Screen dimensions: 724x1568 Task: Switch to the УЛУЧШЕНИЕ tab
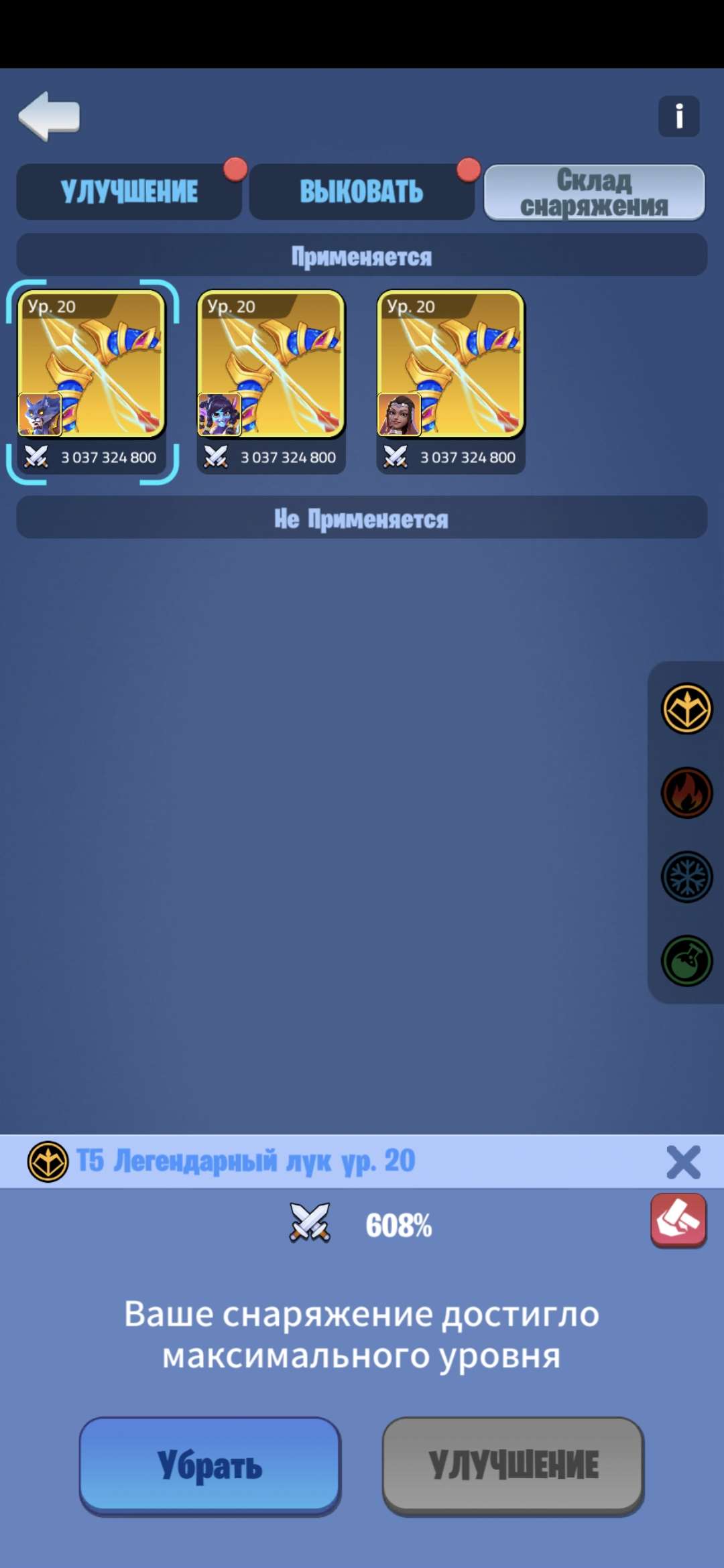(129, 192)
